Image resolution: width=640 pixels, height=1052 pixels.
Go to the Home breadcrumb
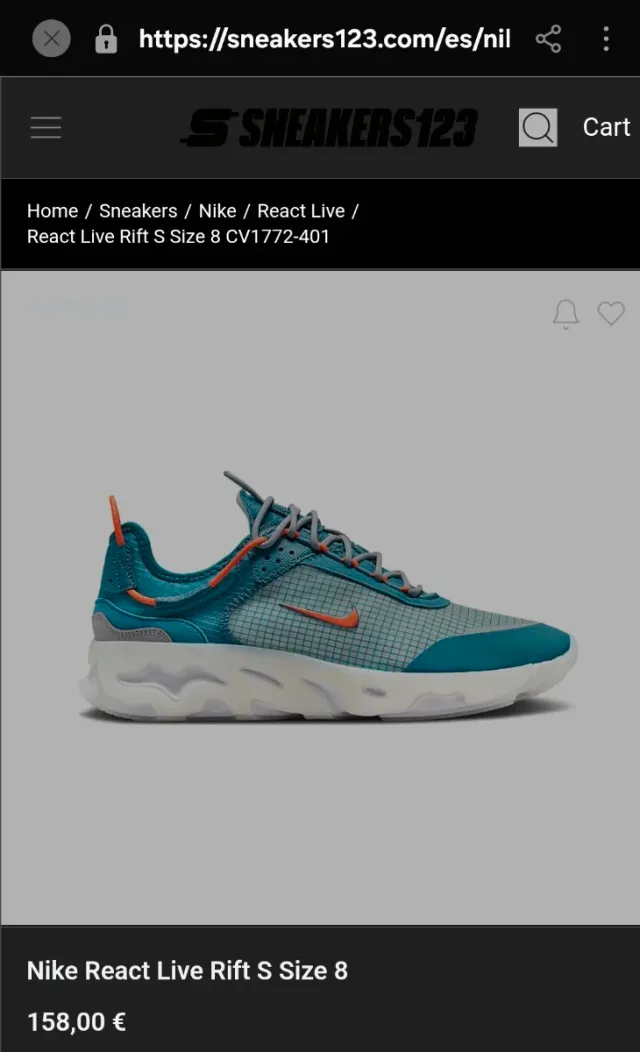pos(52,211)
